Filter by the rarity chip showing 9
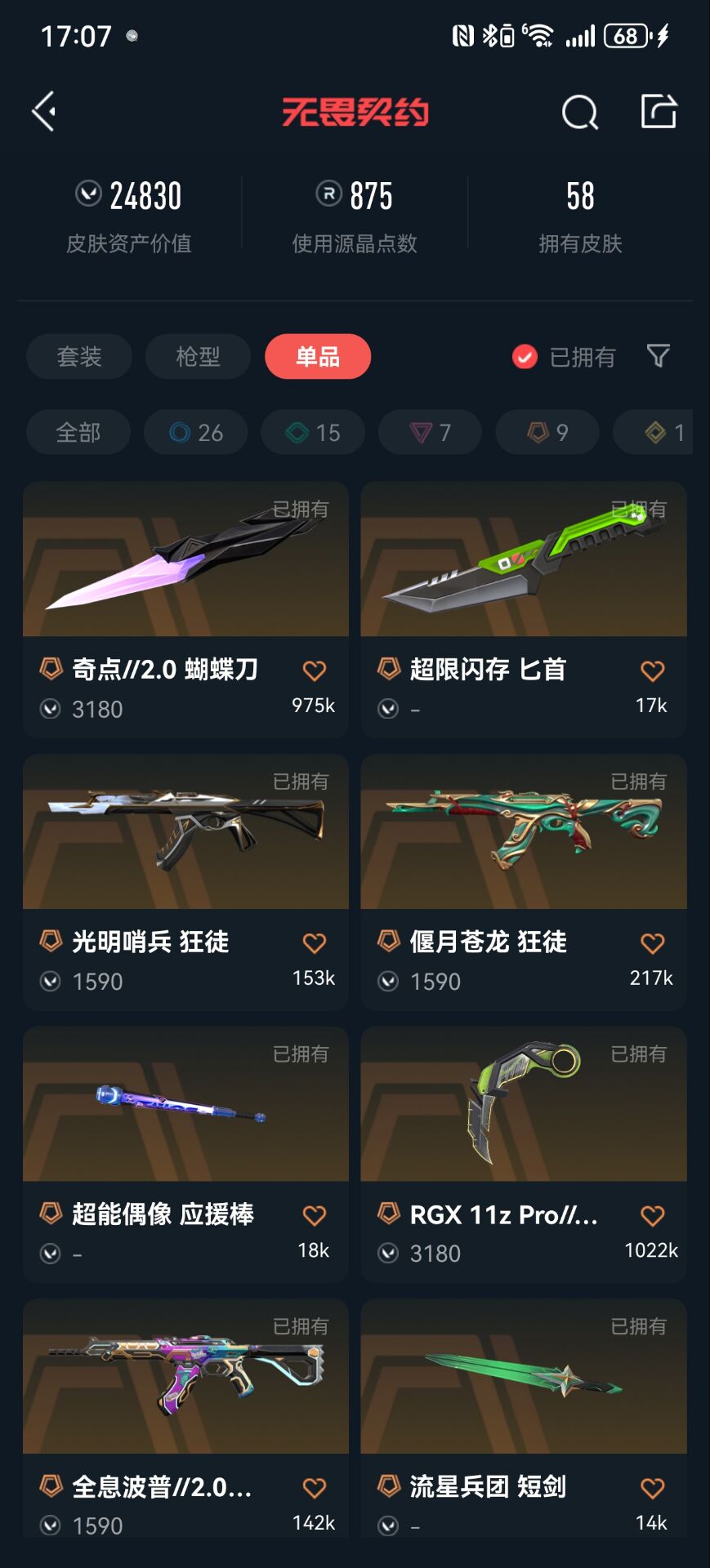 tap(547, 432)
